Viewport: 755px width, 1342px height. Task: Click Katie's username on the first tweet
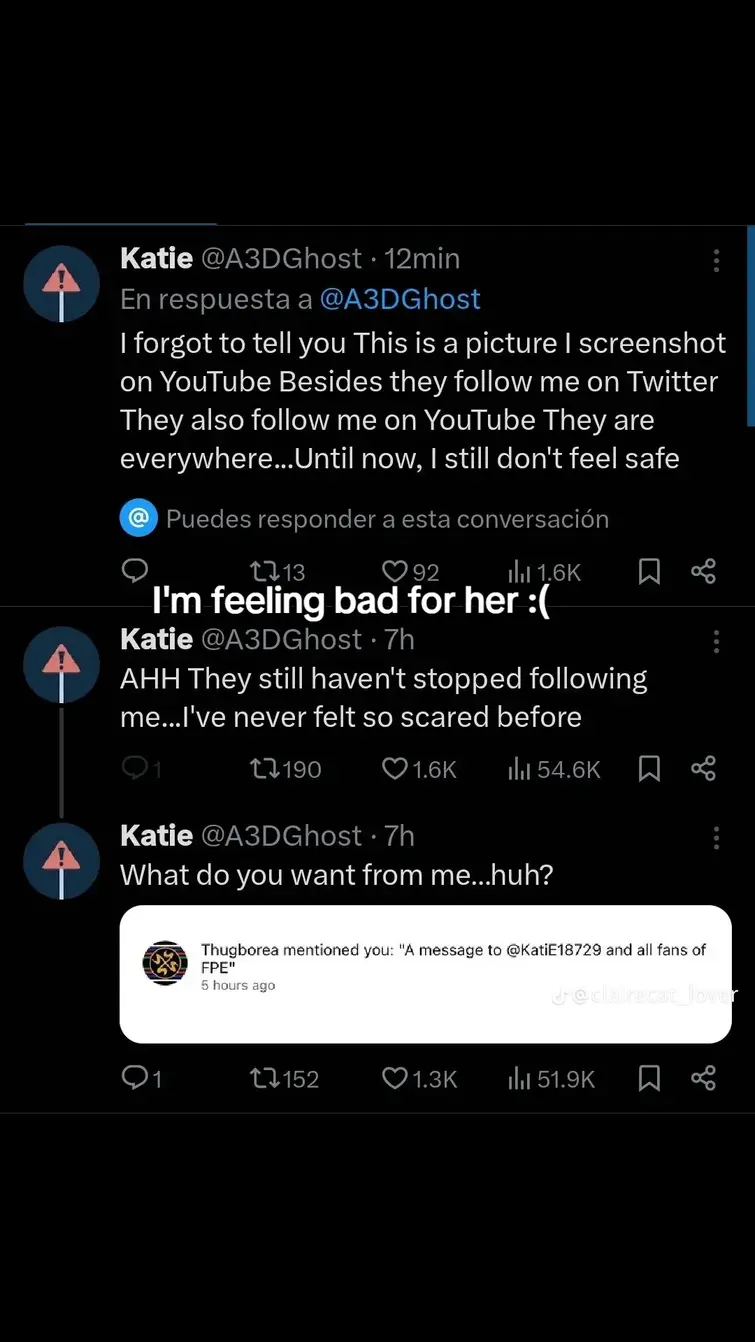(156, 258)
